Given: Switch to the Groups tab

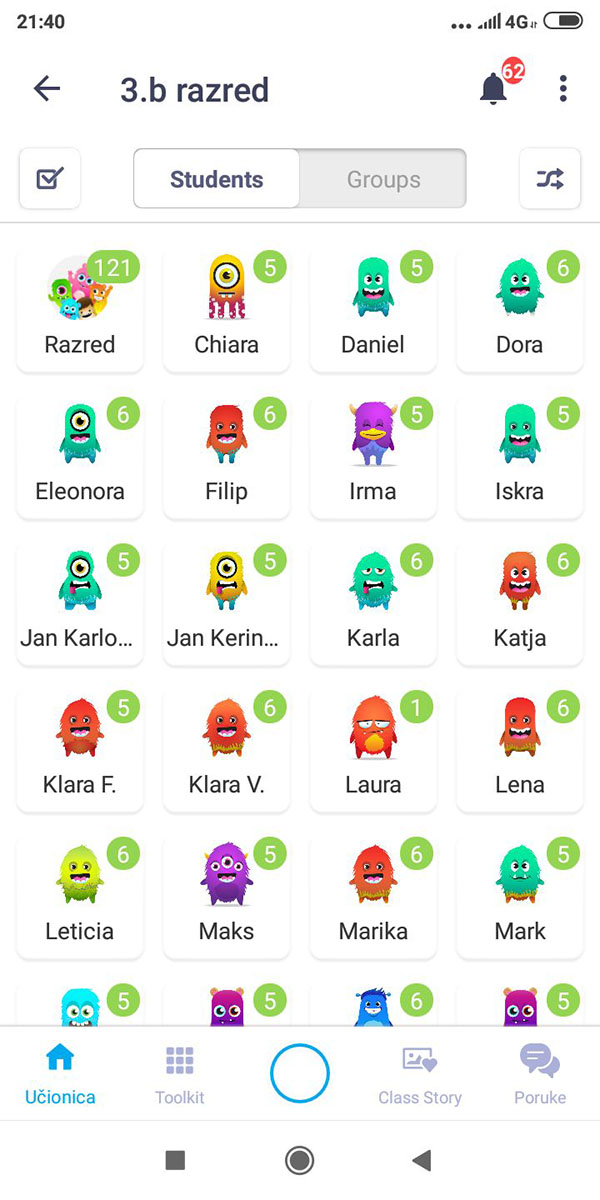Looking at the screenshot, I should click(383, 179).
